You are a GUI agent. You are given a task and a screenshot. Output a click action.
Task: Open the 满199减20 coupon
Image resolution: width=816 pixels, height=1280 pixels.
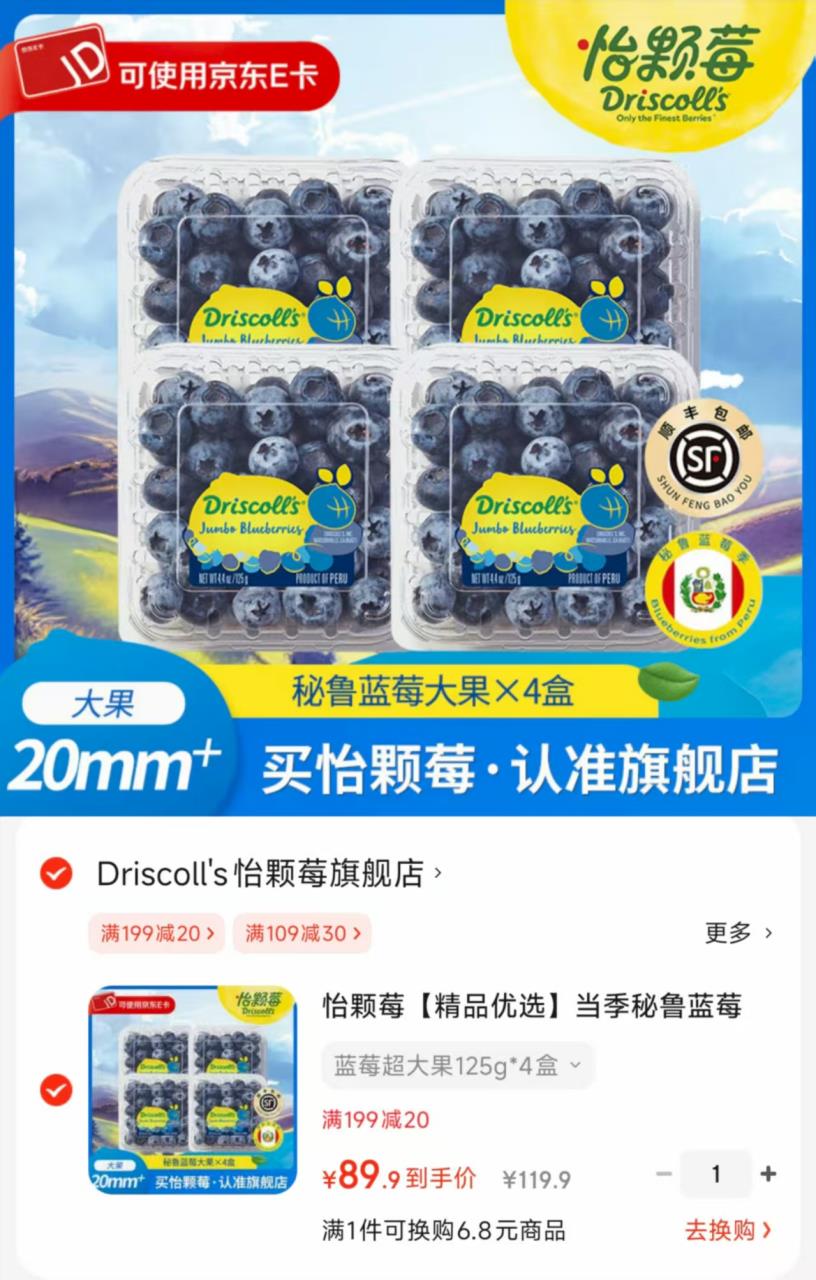155,932
